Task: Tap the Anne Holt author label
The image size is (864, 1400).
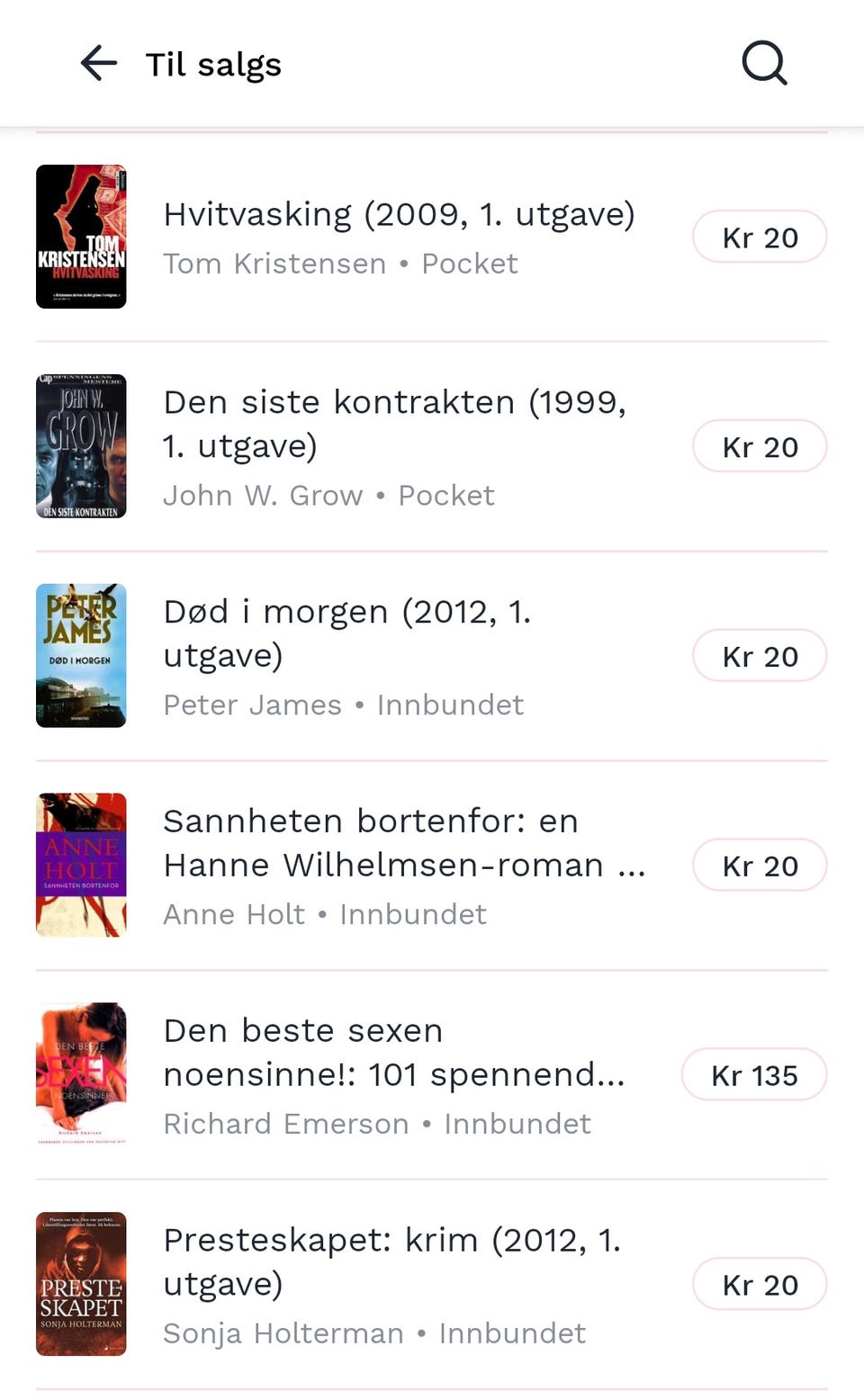Action: coord(233,913)
